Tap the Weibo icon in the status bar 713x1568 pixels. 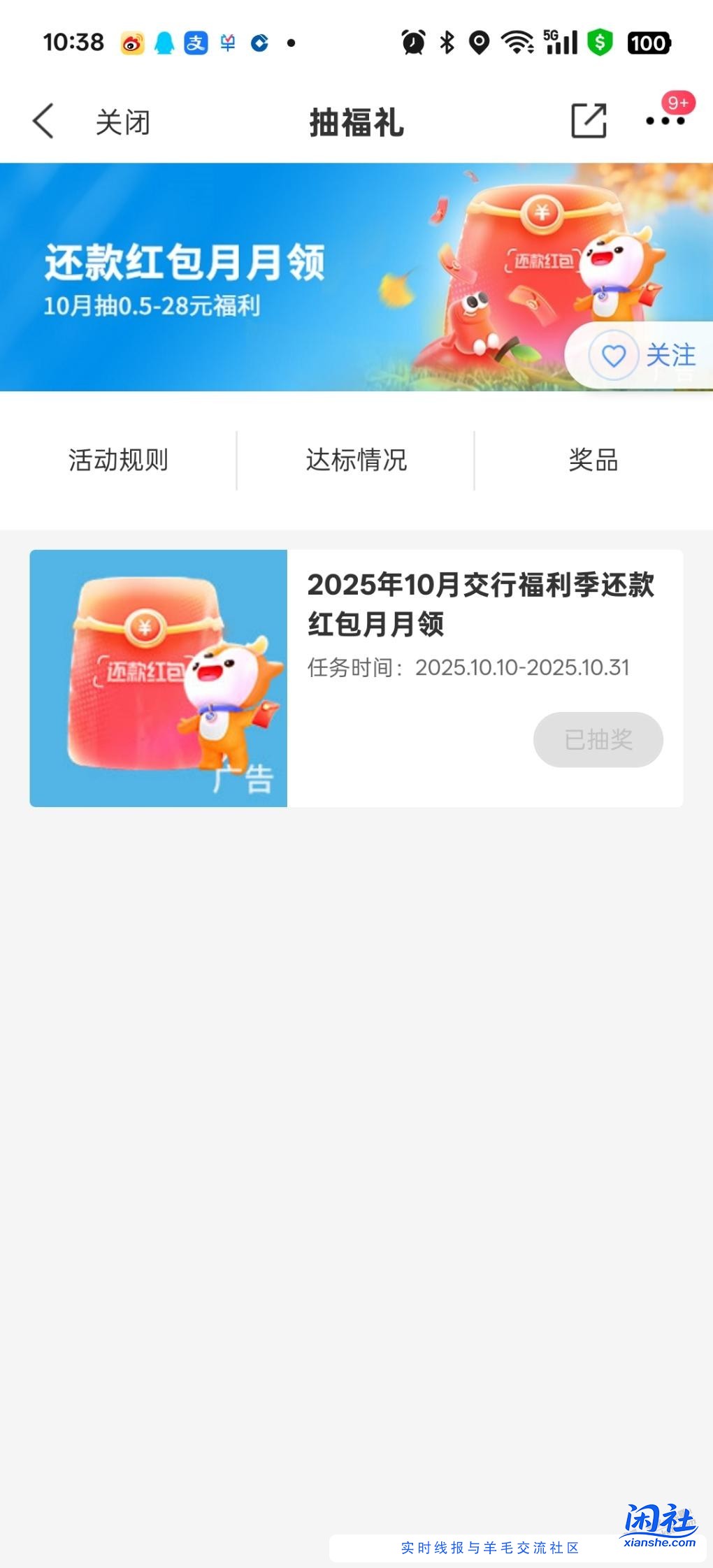point(132,43)
